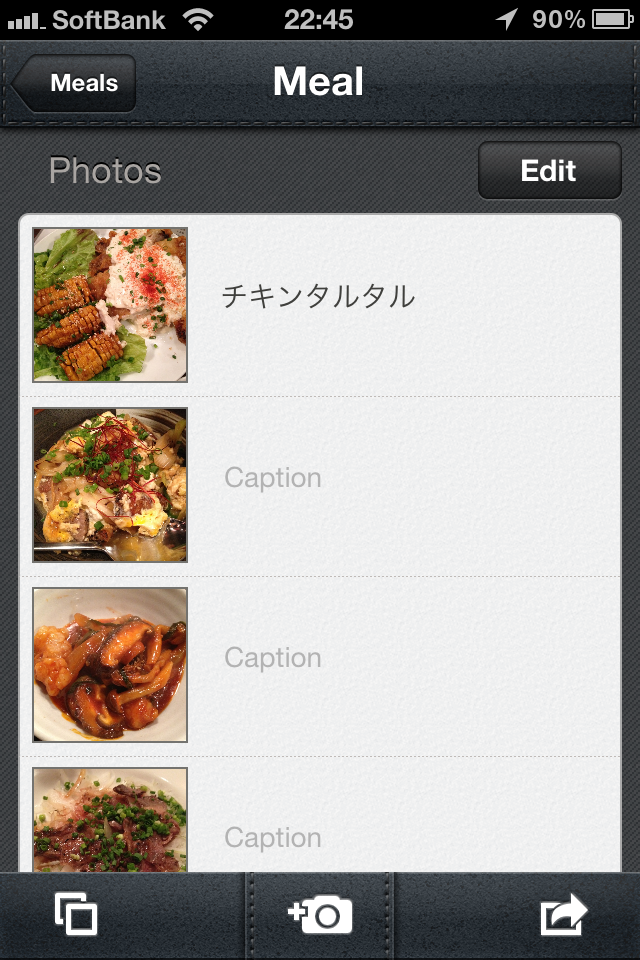Edit the チキンタルタル caption
The image size is (640, 960).
318,297
